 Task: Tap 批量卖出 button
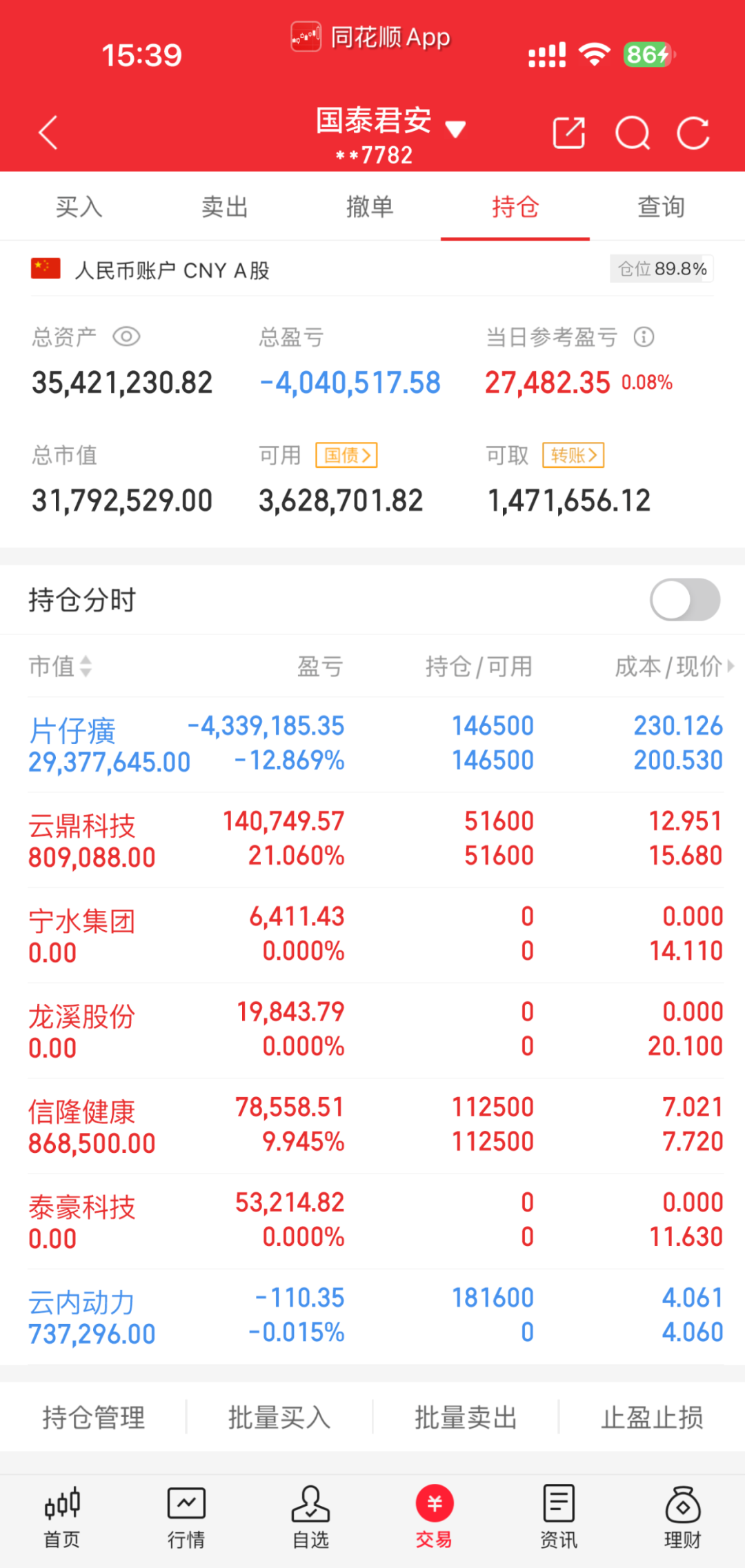point(466,1418)
